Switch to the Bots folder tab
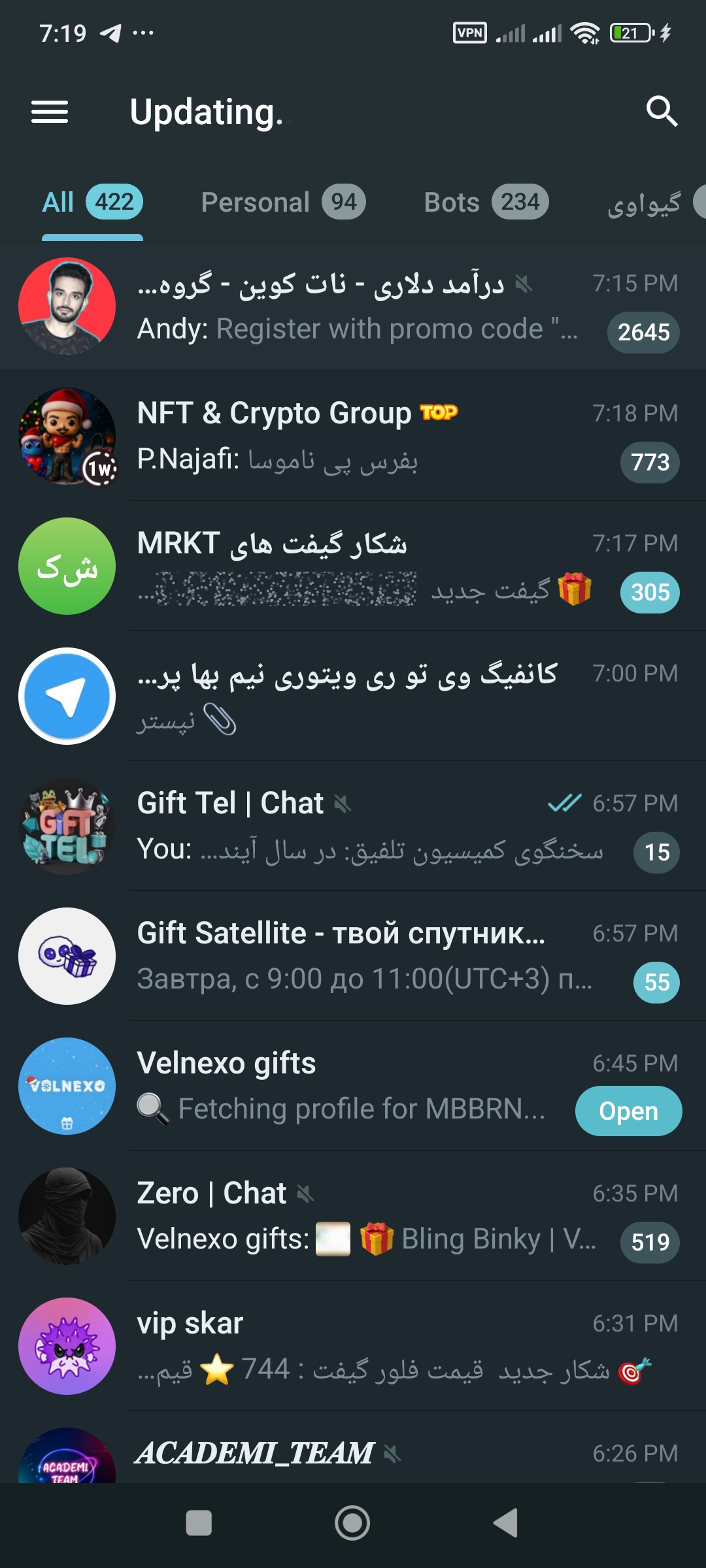This screenshot has width=706, height=1568. [485, 203]
